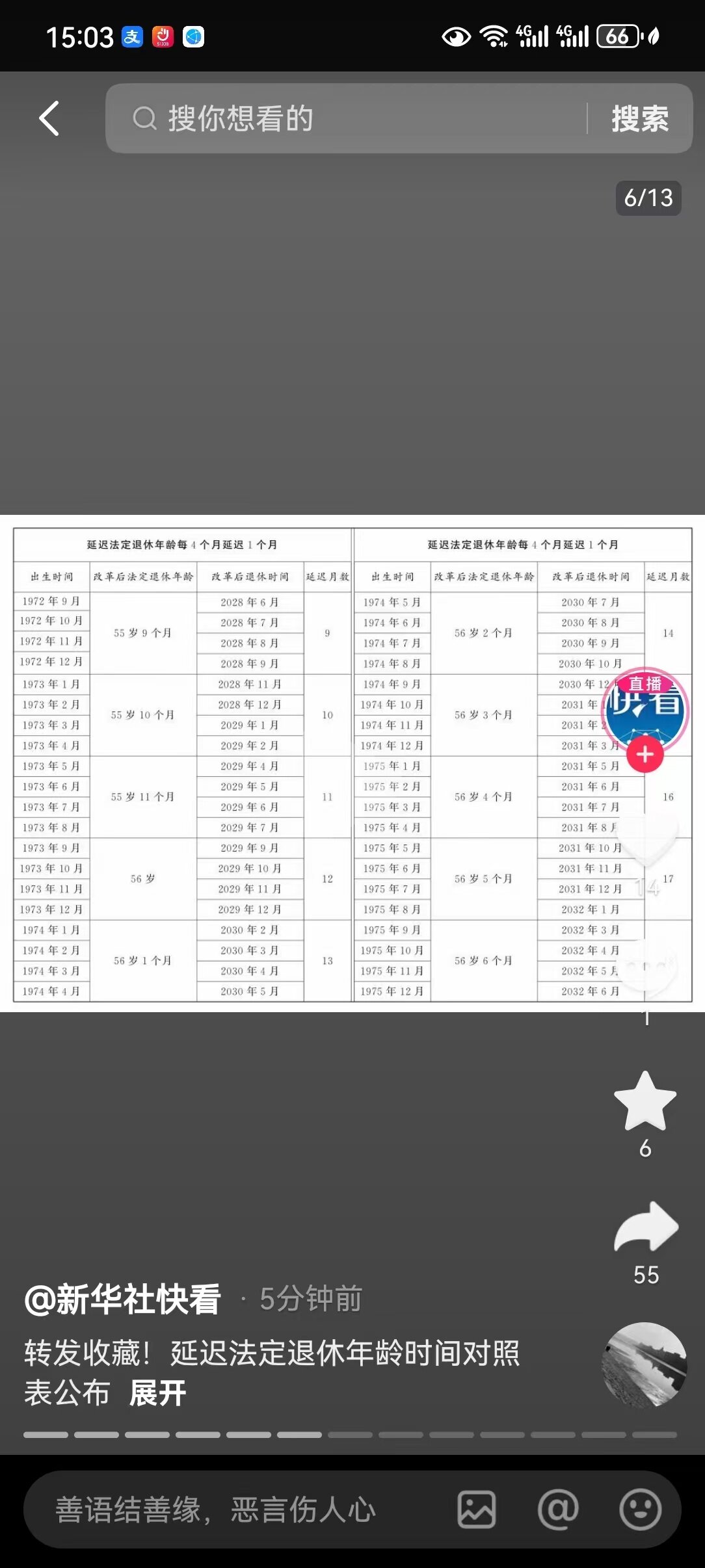Open the @新华社快看 profile name
This screenshot has width=705, height=1568.
pos(123,1299)
